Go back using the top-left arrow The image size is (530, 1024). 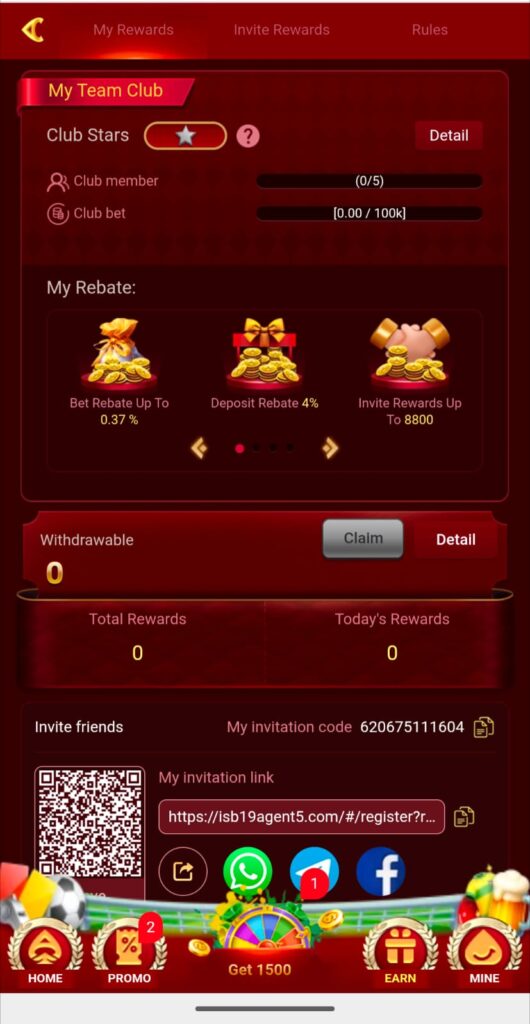(32, 30)
